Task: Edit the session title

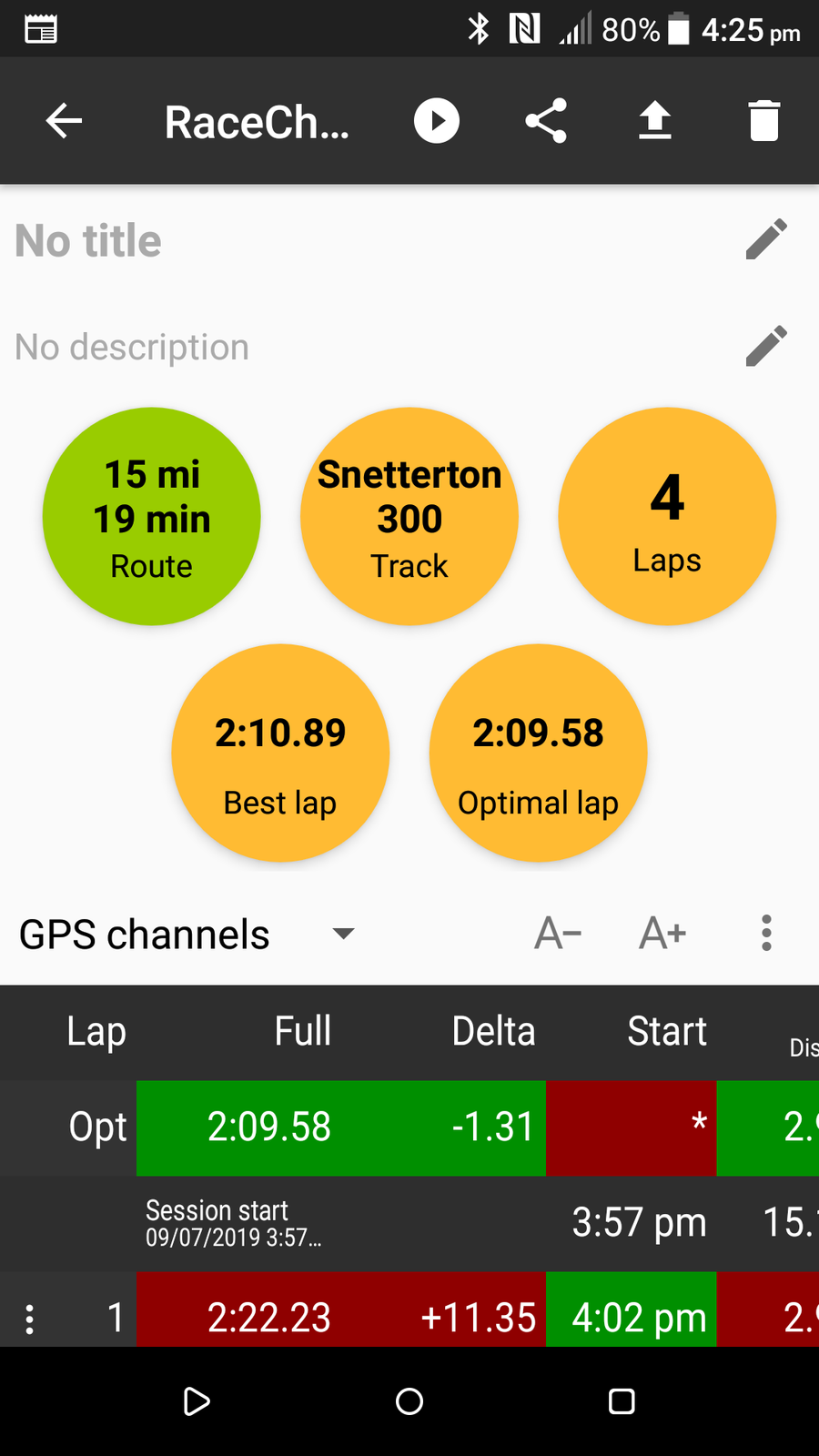Action: pos(766,240)
